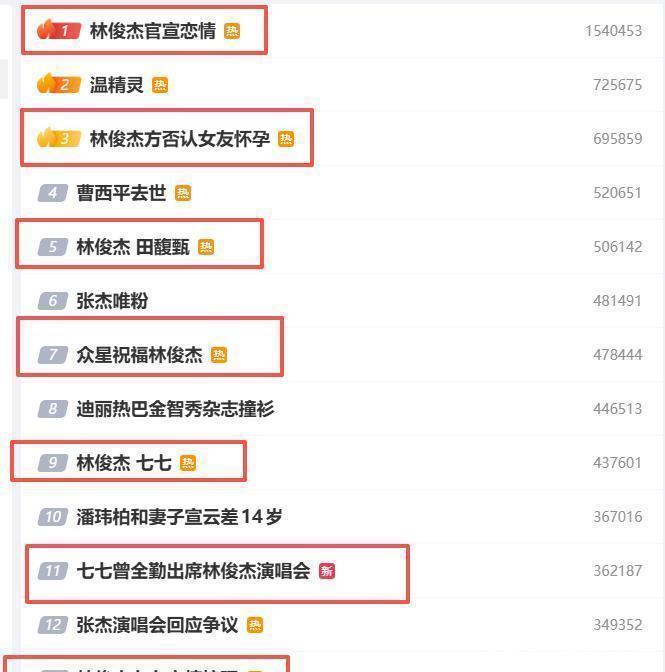Viewport: 665px width, 672px height.
Task: View the topic 众星祝福林俊杰
Action: coord(139,355)
